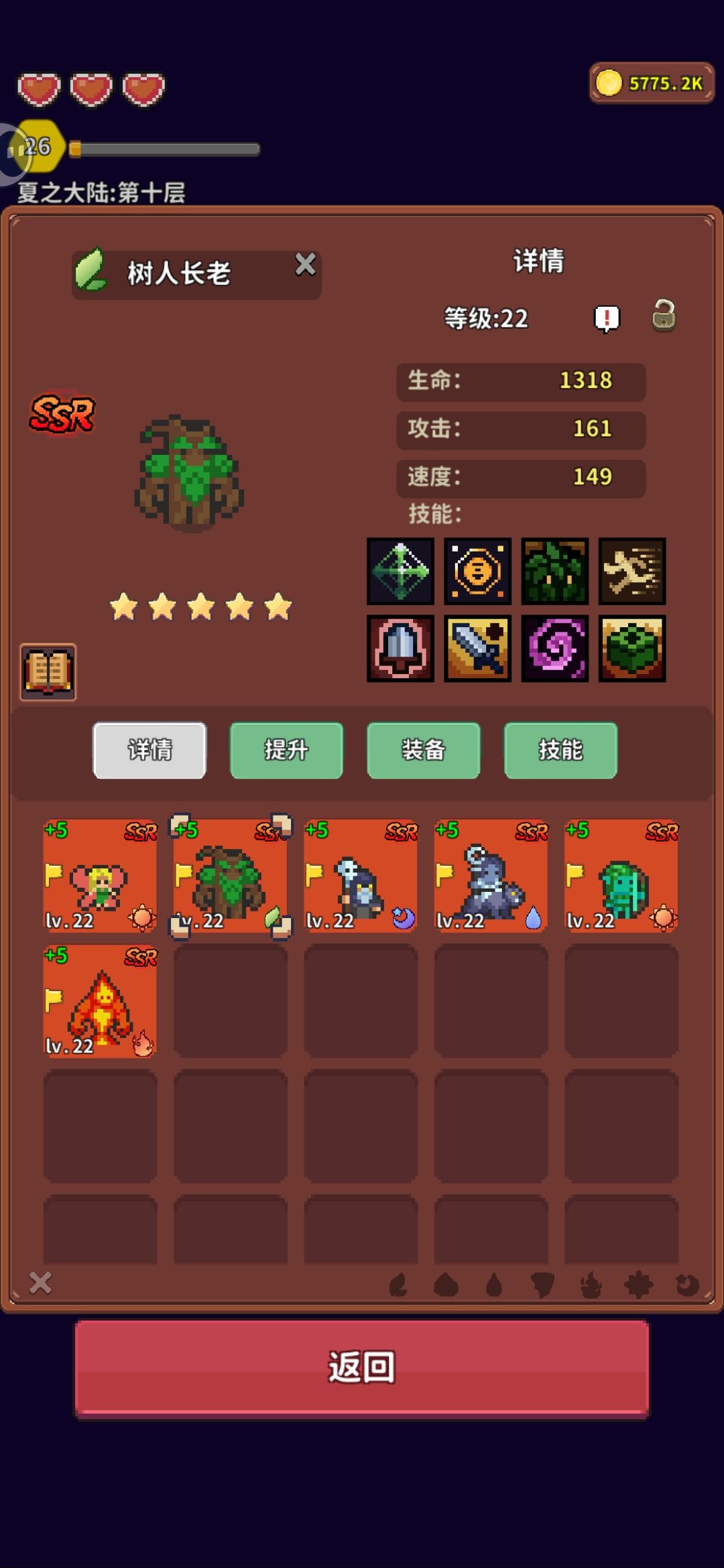Switch to the 提升 tab

[x=286, y=750]
